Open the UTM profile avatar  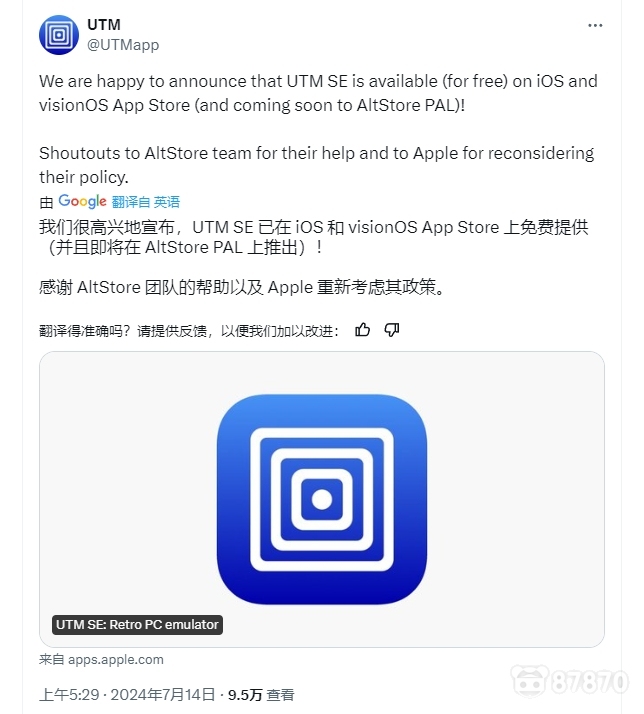click(x=59, y=35)
